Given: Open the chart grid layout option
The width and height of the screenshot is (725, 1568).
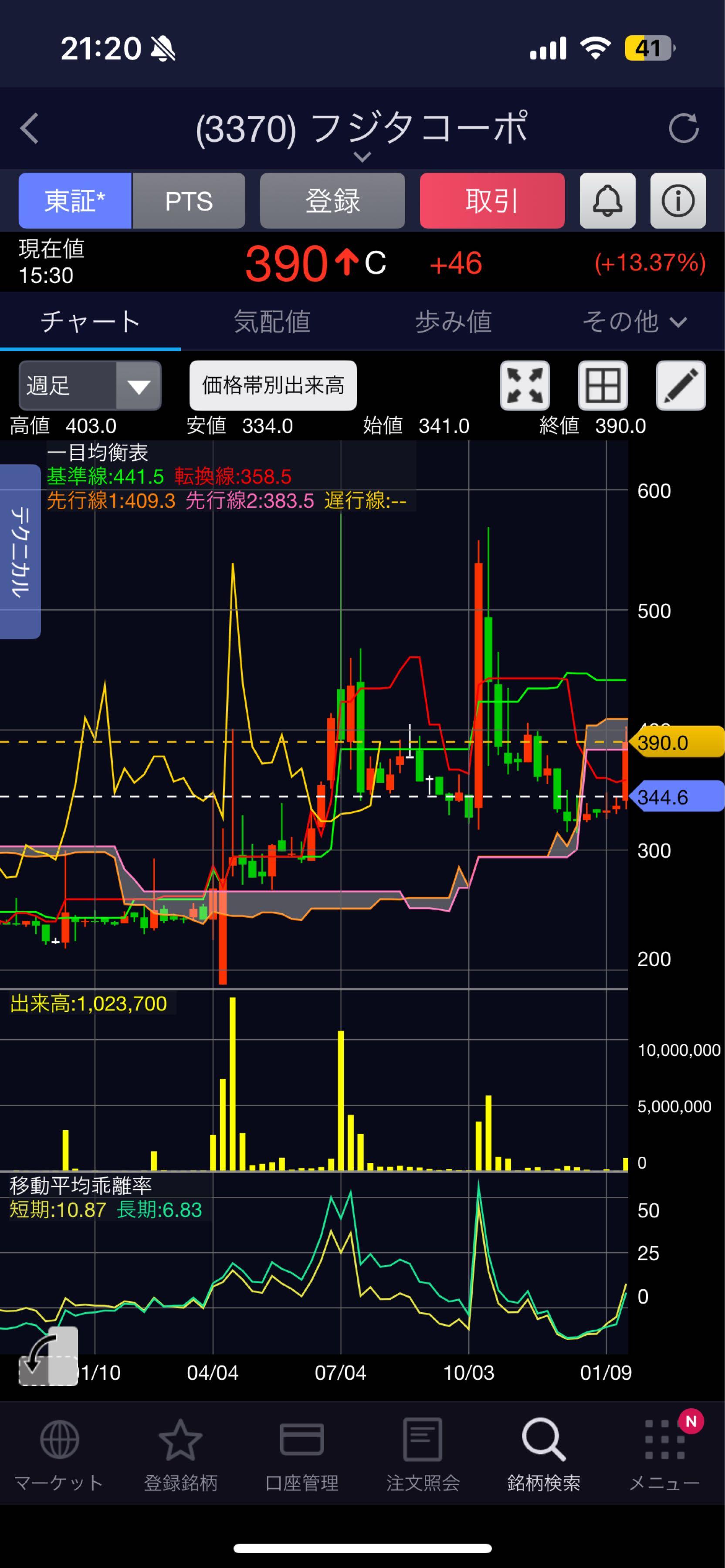Looking at the screenshot, I should (x=602, y=385).
